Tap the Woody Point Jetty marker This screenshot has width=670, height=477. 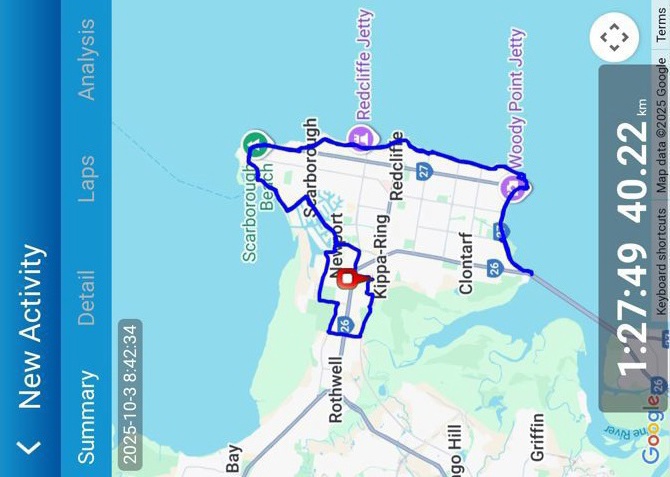pos(514,186)
